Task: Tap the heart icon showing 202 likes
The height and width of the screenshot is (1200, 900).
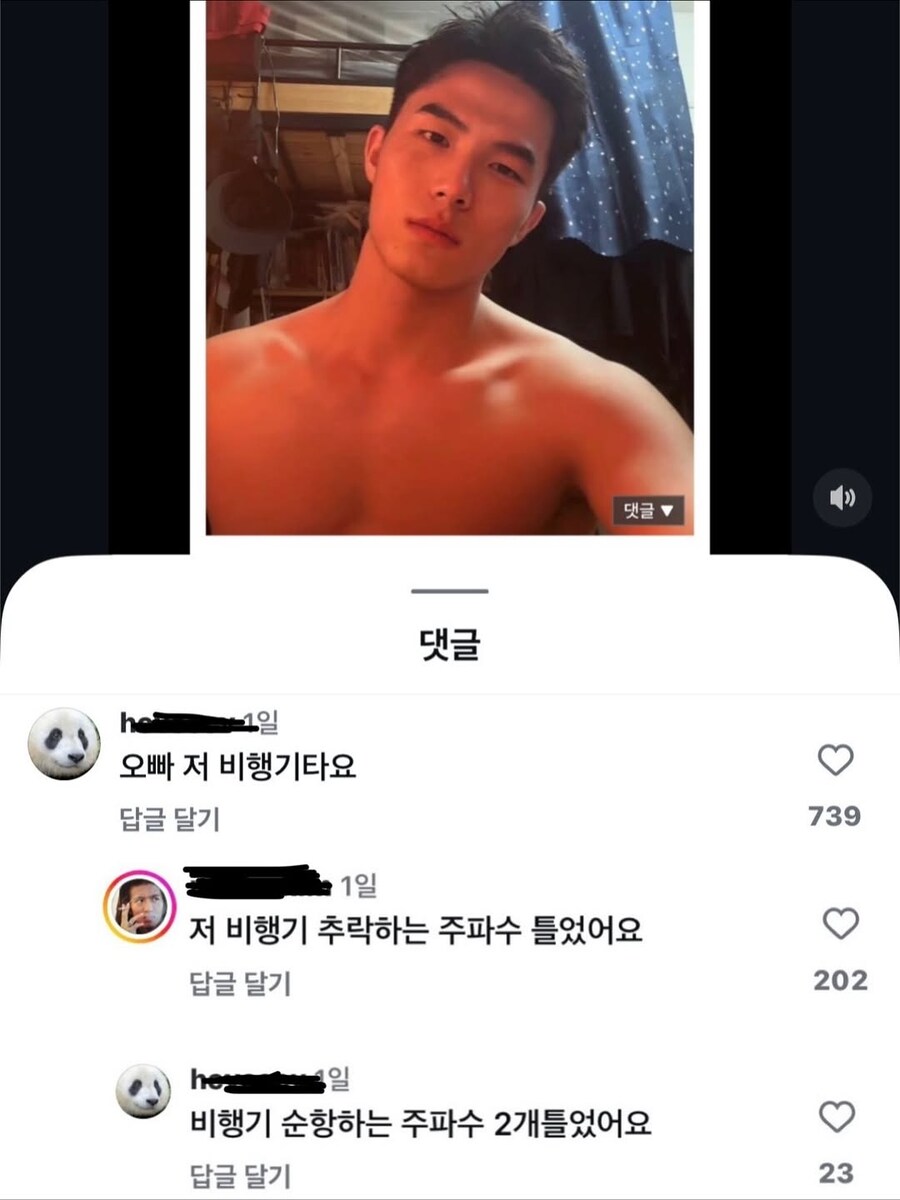Action: point(843,926)
